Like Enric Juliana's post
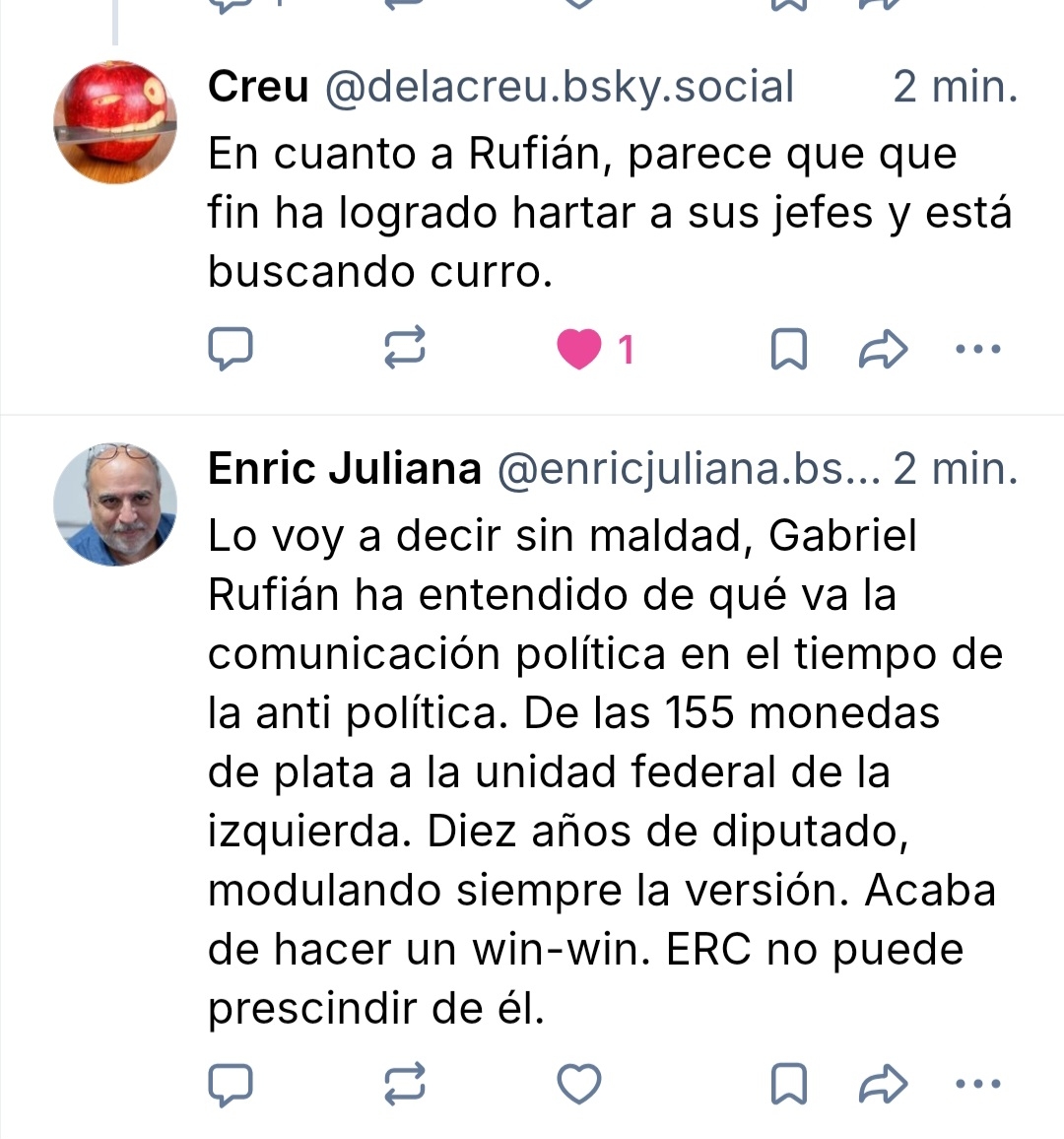The width and height of the screenshot is (1064, 1139). [579, 1085]
